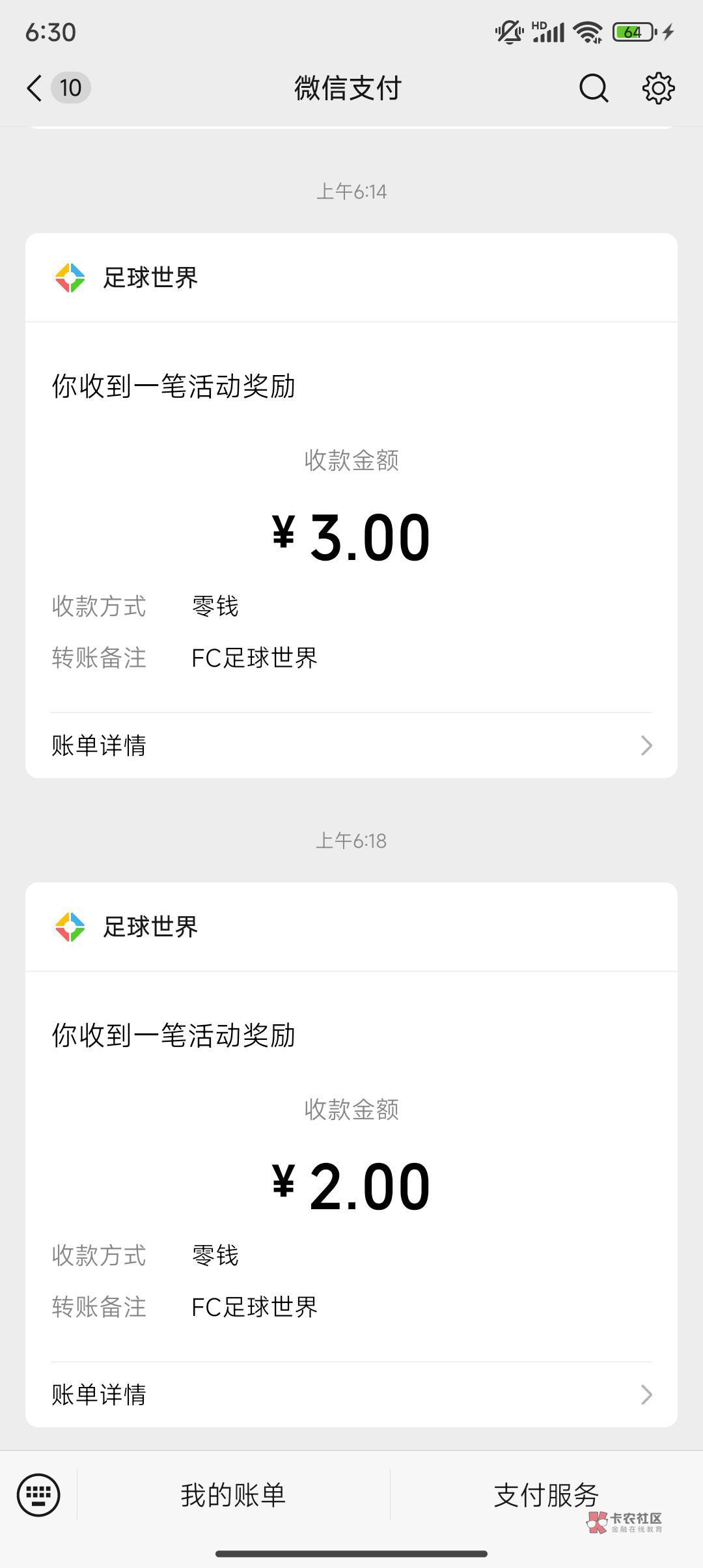Open search in 微信支付

(x=593, y=88)
